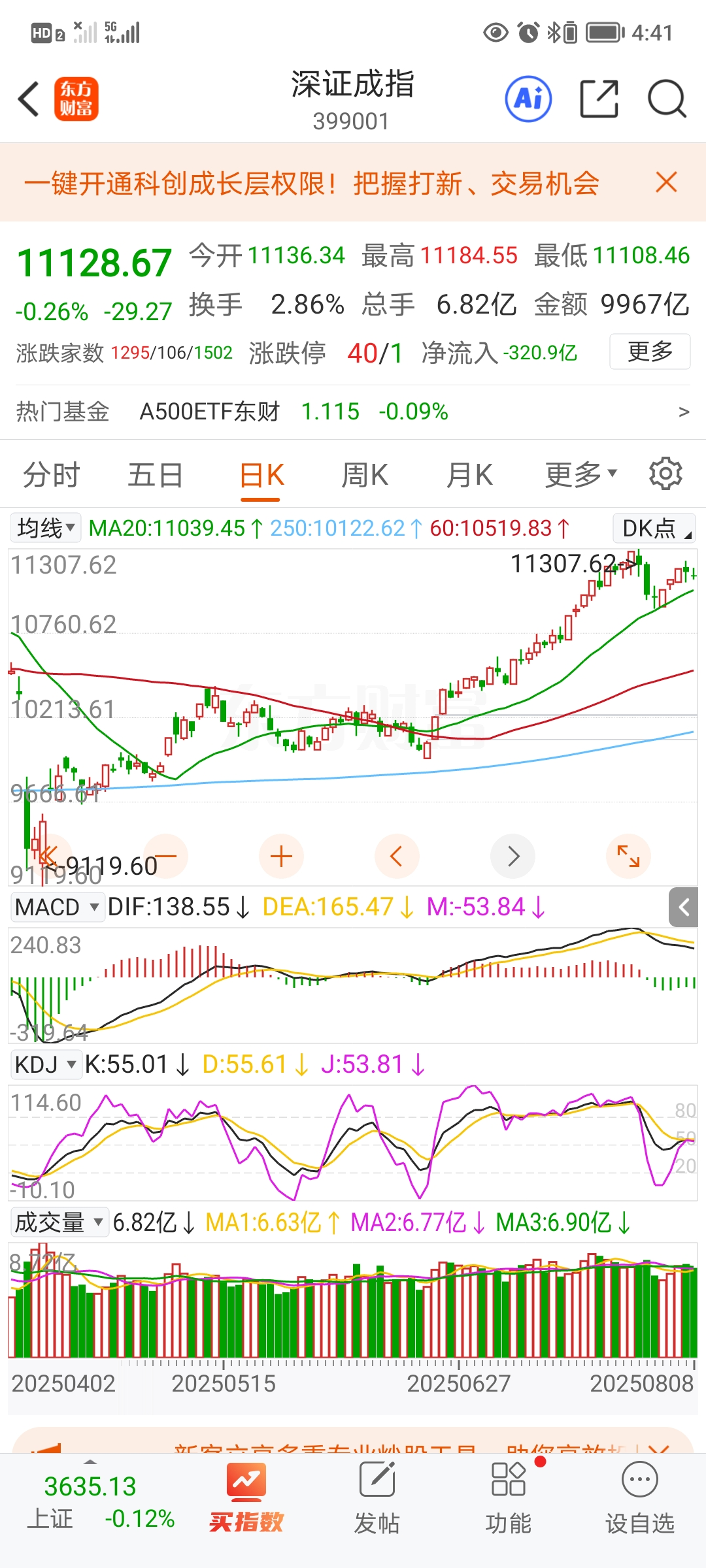The image size is (706, 1568).
Task: Select the 月K chart tab
Action: tap(469, 475)
